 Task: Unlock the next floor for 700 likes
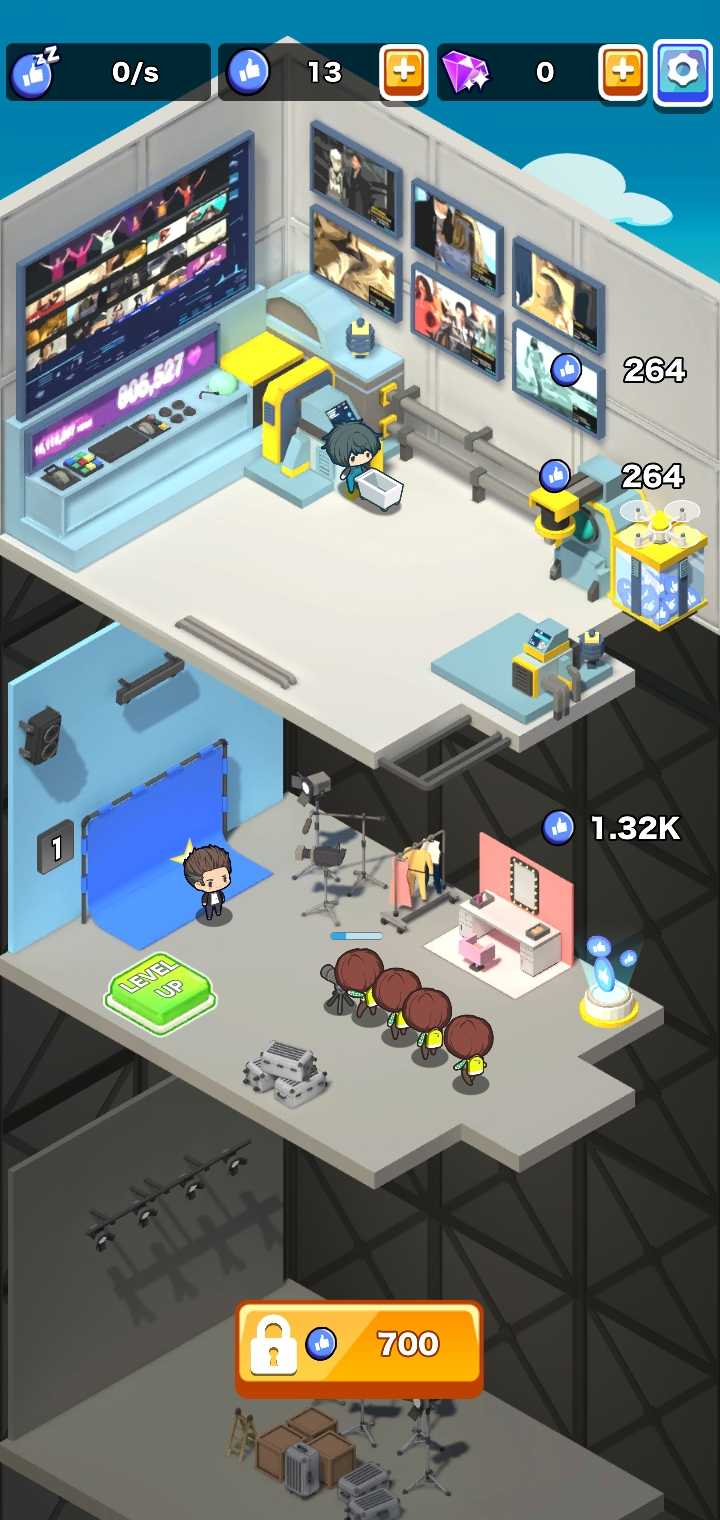click(359, 1345)
